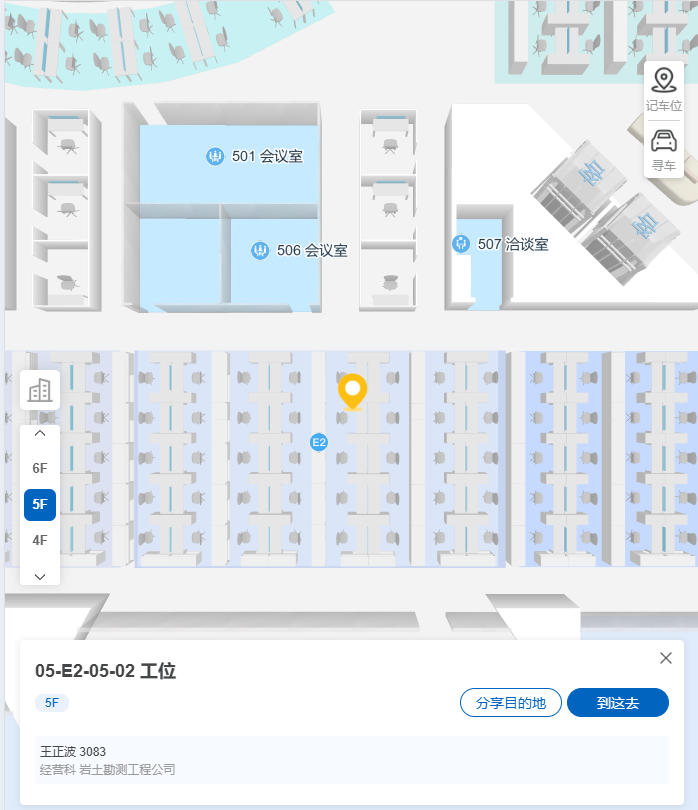Image resolution: width=698 pixels, height=810 pixels.
Task: Select the 501 会议室 meeting room
Action: point(254,156)
